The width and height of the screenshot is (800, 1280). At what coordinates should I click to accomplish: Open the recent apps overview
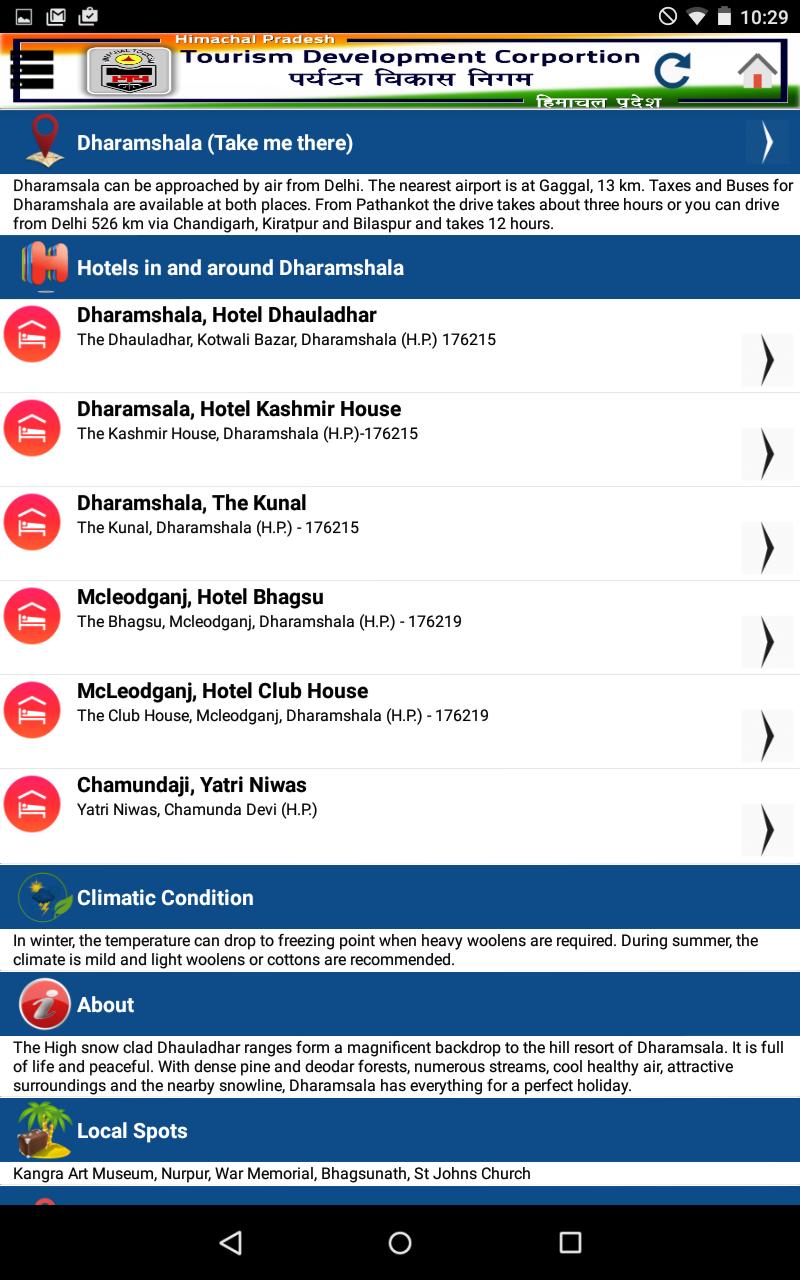pyautogui.click(x=570, y=1242)
